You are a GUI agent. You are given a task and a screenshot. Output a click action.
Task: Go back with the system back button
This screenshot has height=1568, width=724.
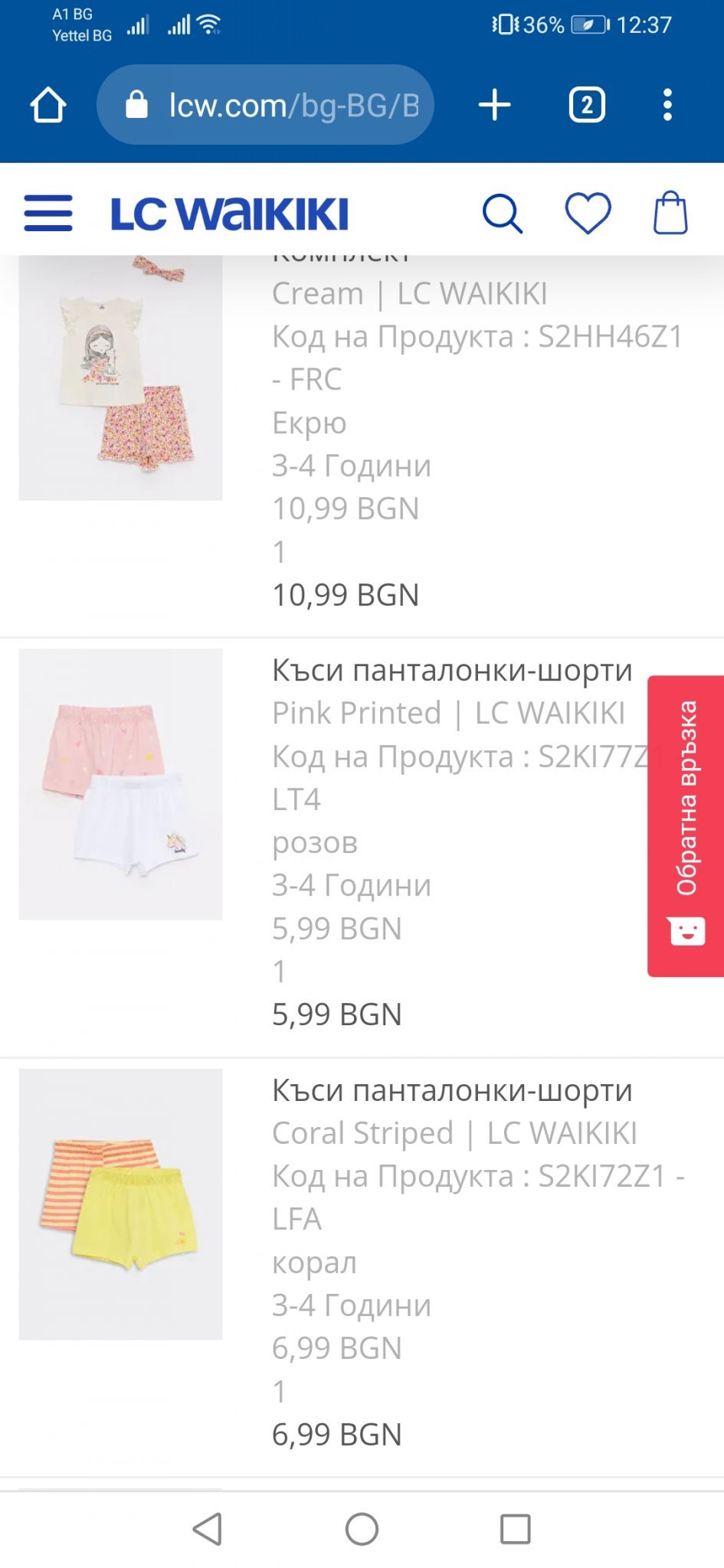point(208,1529)
